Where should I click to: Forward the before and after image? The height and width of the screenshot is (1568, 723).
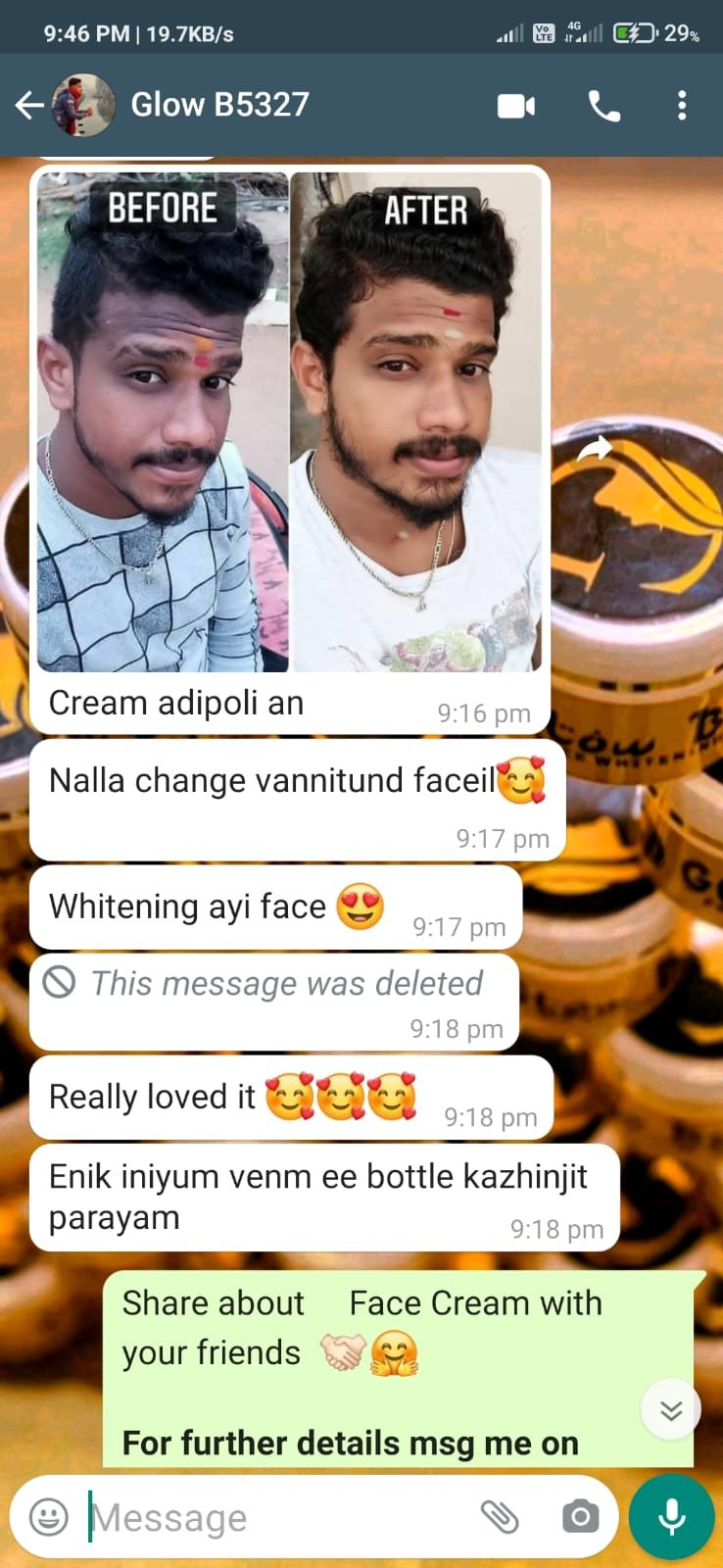tap(594, 450)
